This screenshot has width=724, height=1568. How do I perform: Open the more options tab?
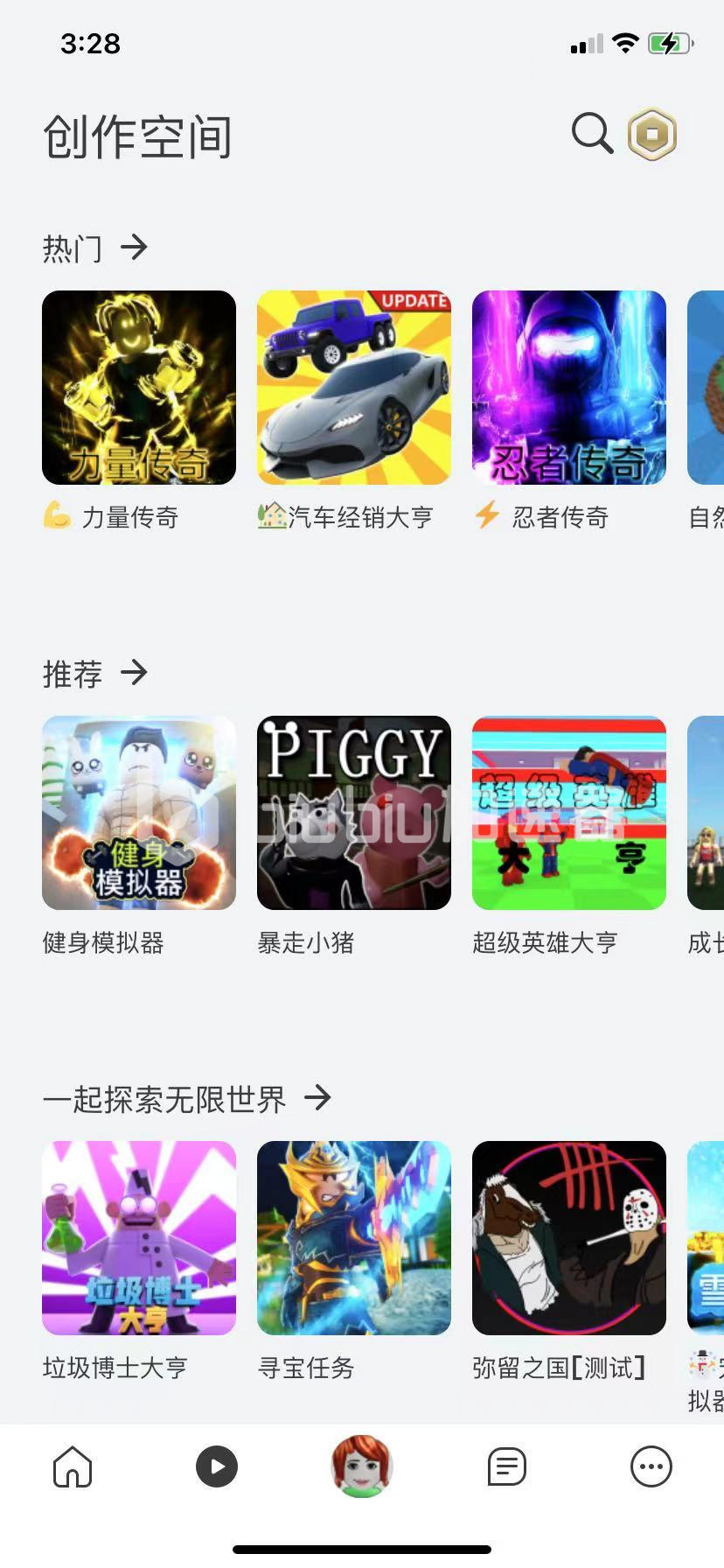click(651, 1466)
